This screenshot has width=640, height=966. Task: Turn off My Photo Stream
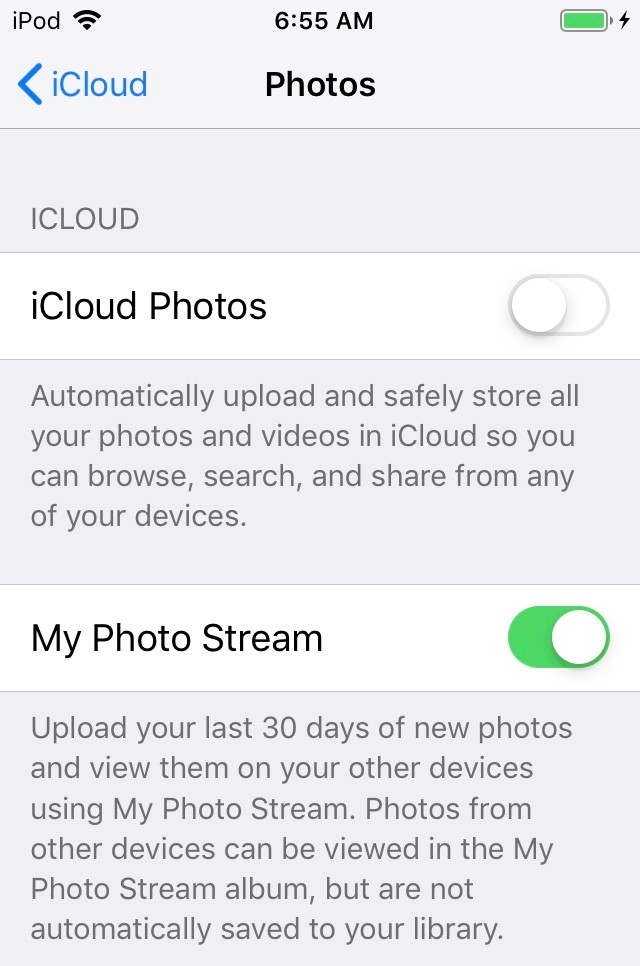pyautogui.click(x=559, y=637)
